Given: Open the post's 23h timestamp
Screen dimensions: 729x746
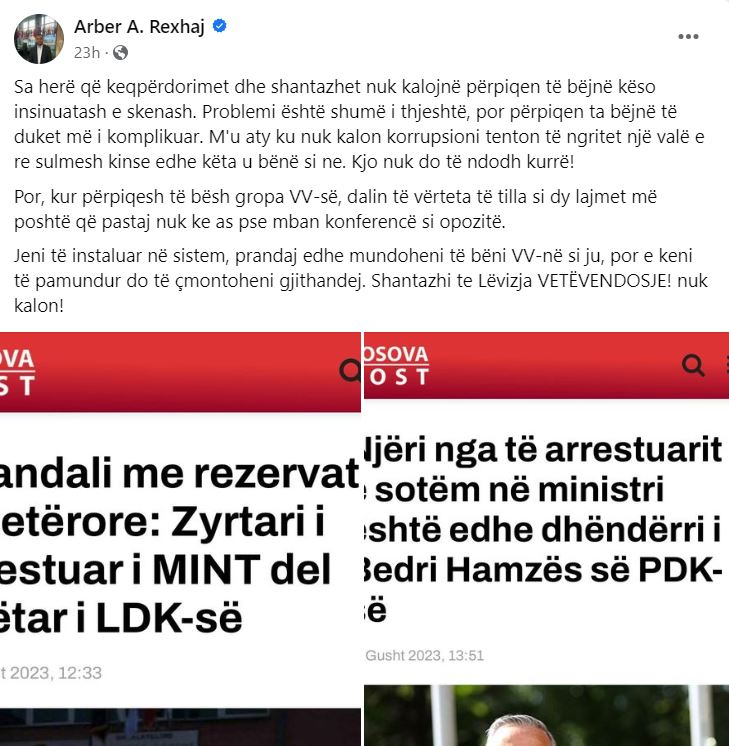Looking at the screenshot, I should coord(88,52).
